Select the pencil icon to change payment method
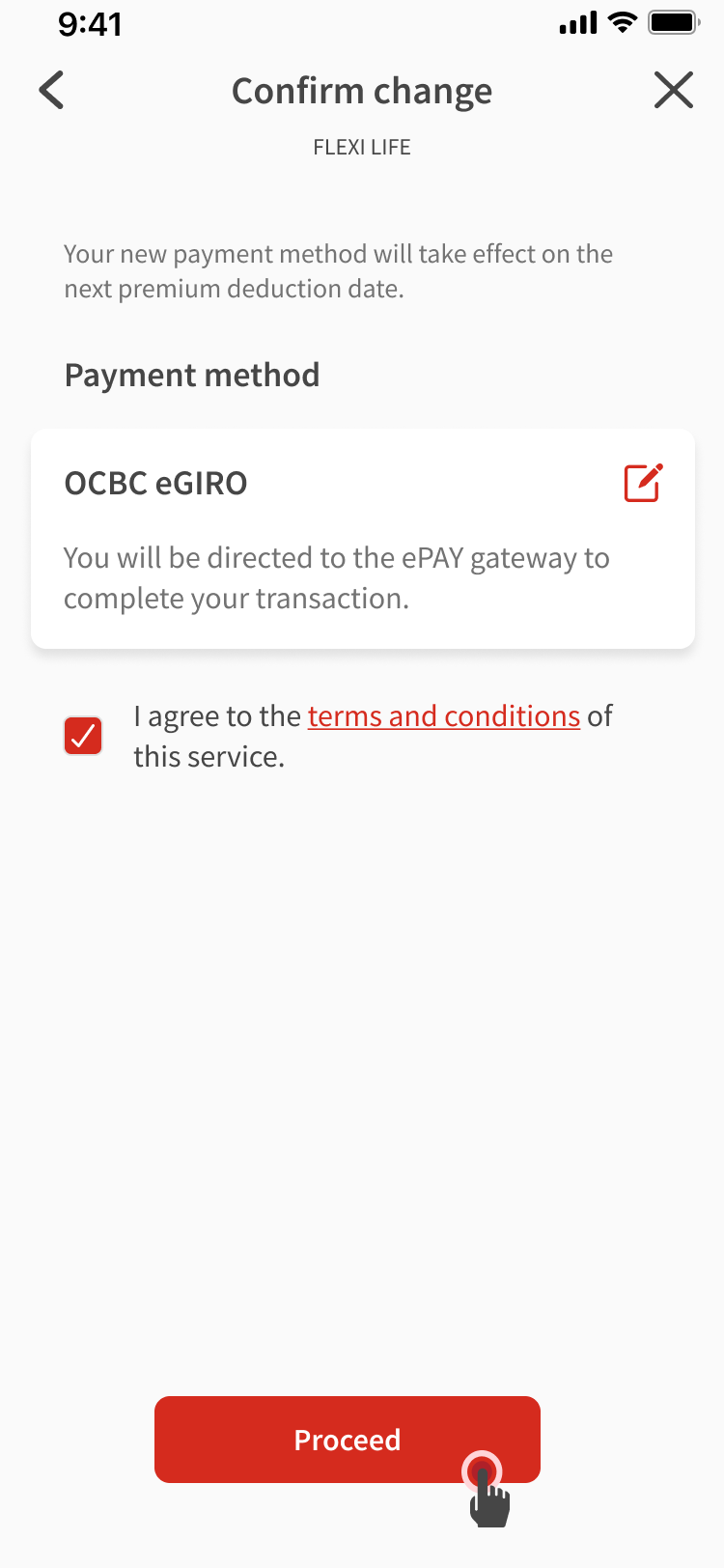This screenshot has height=1568, width=724. click(x=643, y=483)
